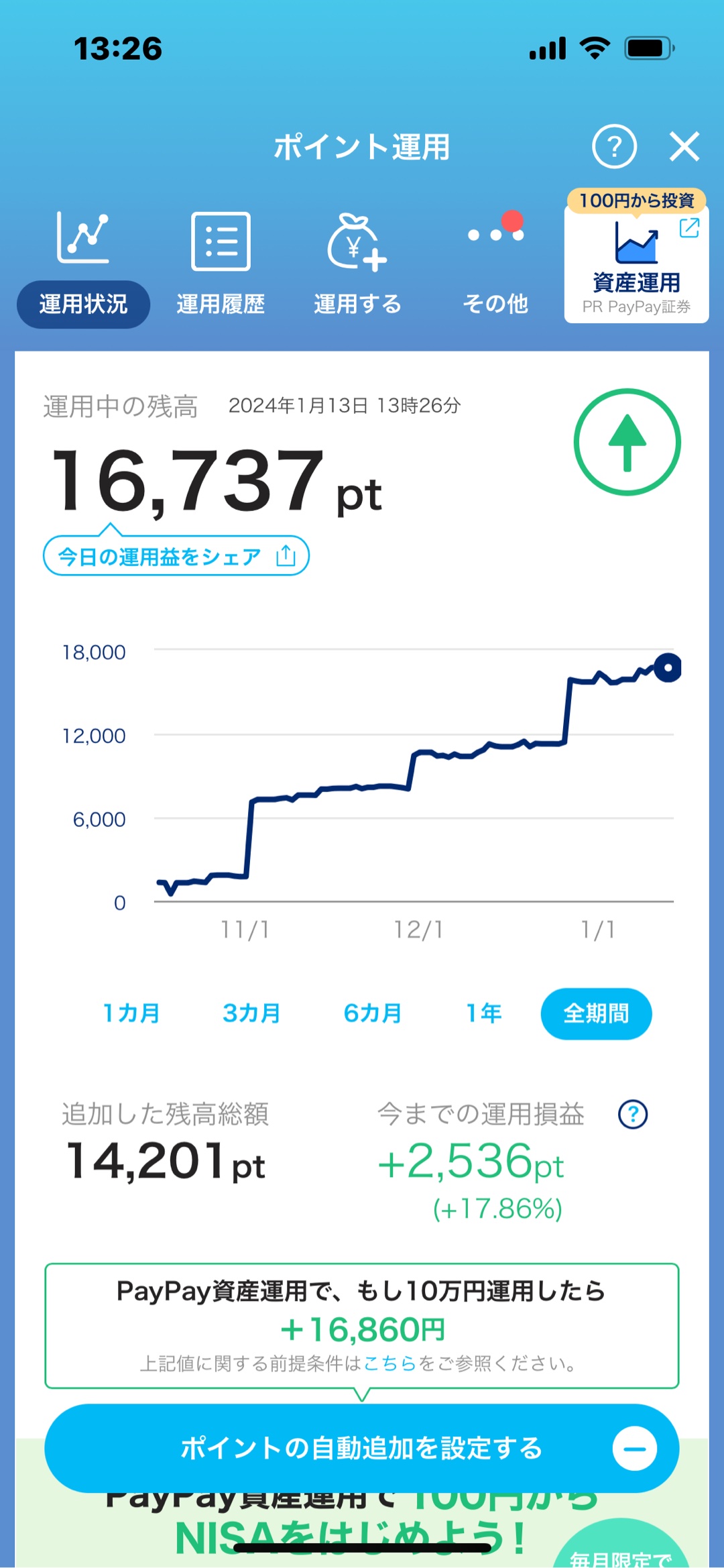
Task: Show the 1カ月 chart range
Action: pos(131,1013)
